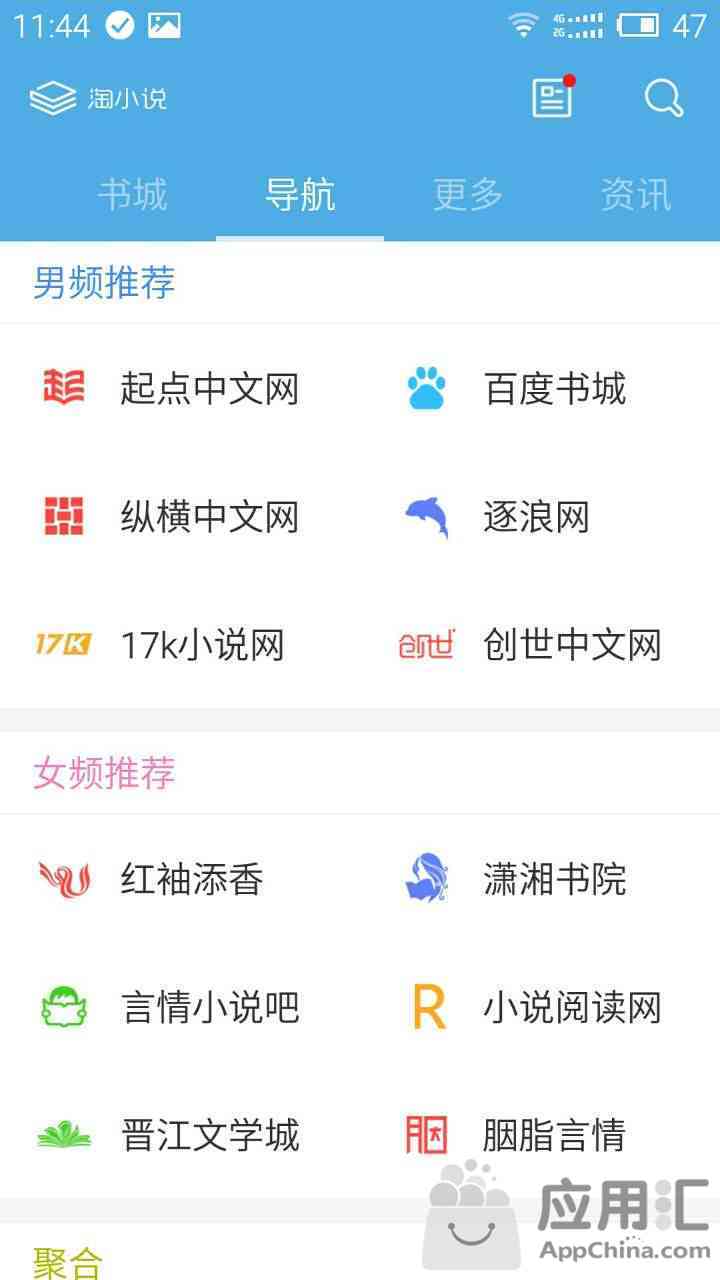Open the news icon with red dot
This screenshot has height=1280, width=720.
(x=553, y=97)
